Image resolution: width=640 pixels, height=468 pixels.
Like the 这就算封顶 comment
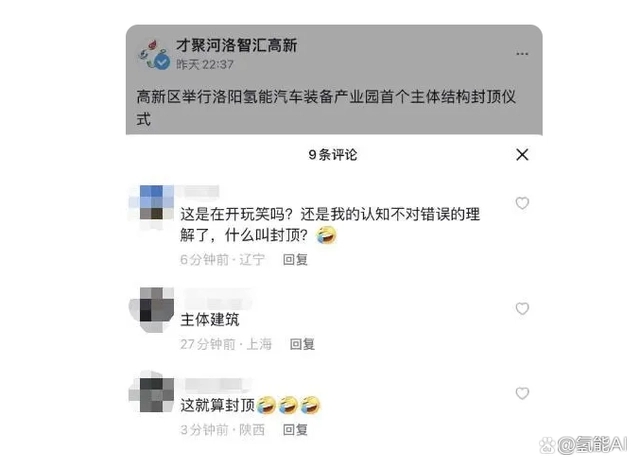[x=521, y=394]
